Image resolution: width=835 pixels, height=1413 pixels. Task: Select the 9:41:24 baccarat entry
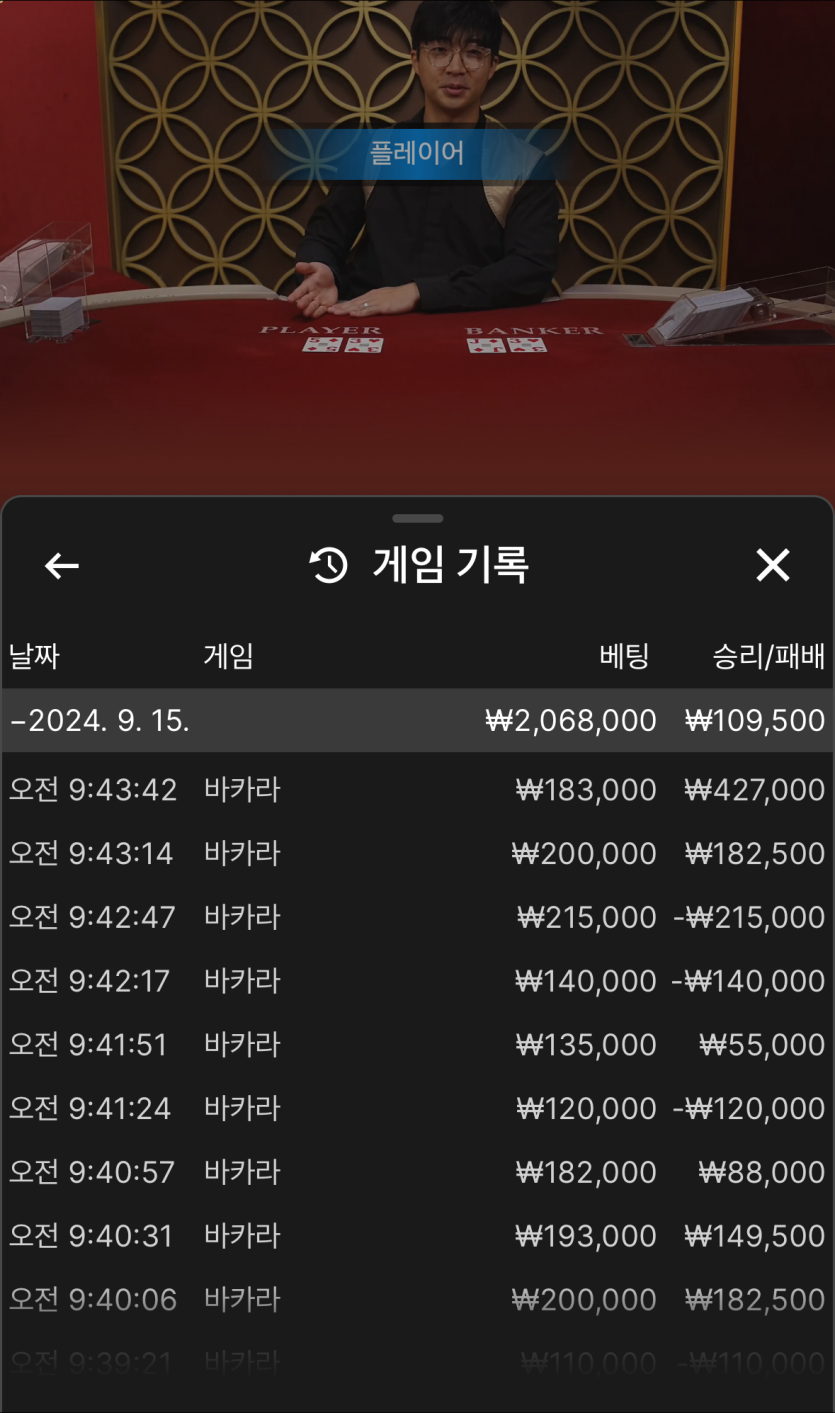[417, 1108]
